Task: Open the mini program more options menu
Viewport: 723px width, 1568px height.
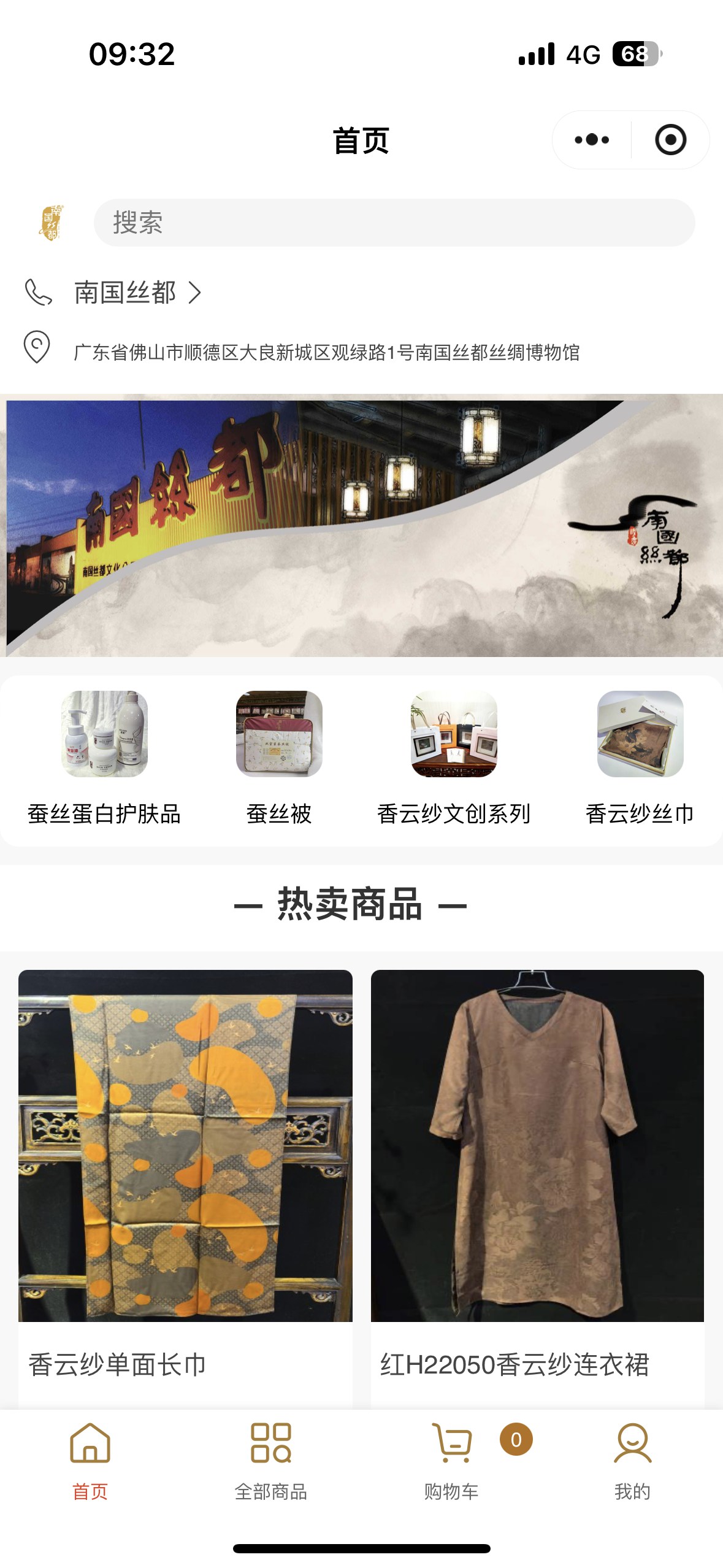Action: [592, 140]
